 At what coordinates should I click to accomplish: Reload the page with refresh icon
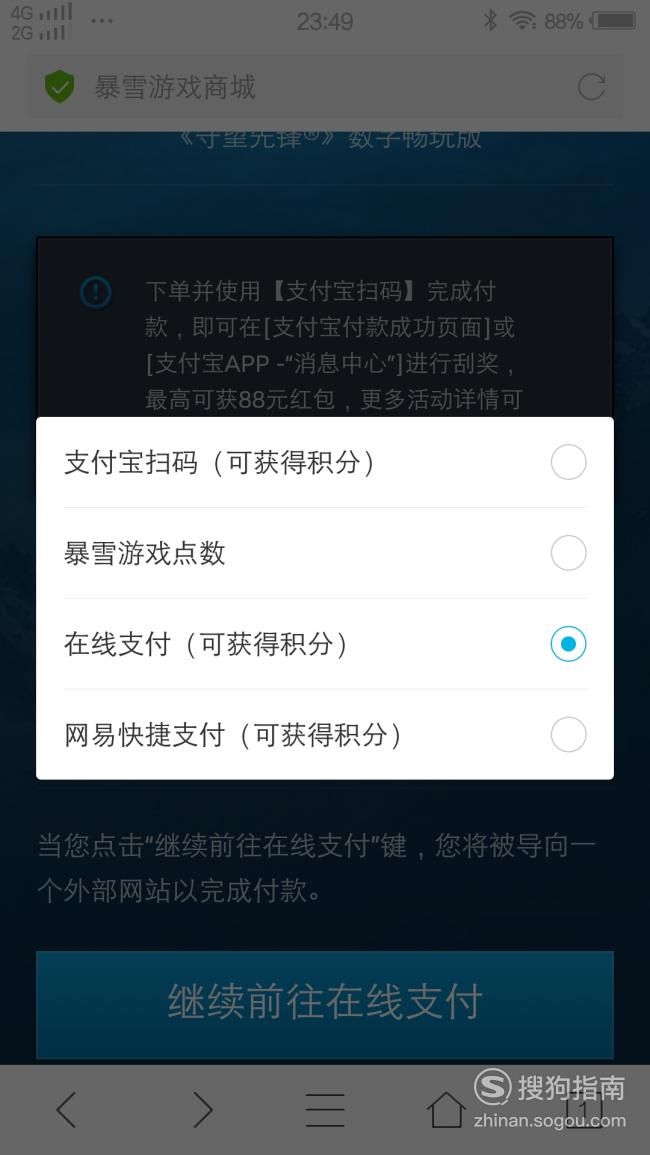(591, 87)
